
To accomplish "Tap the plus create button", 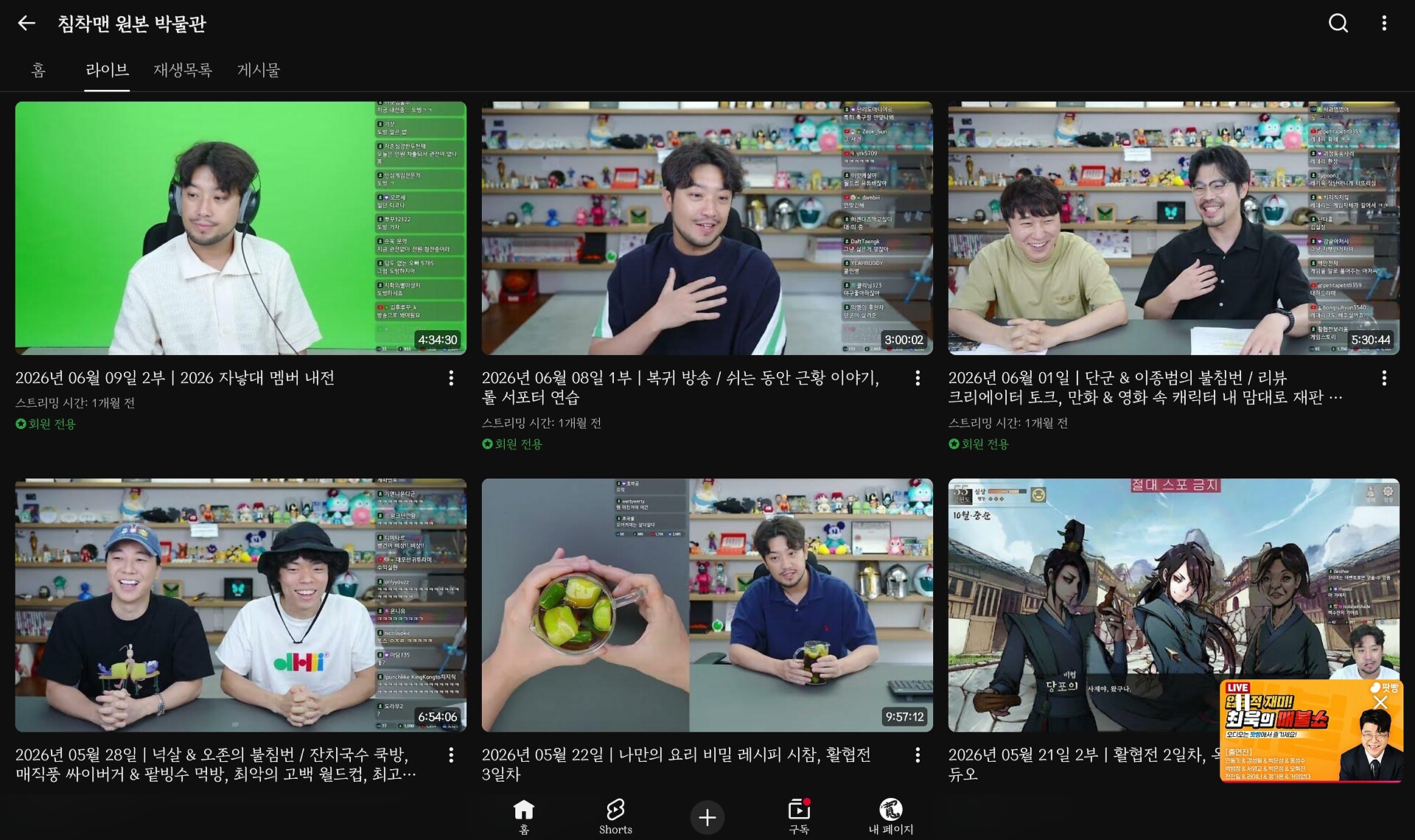I will (x=707, y=817).
